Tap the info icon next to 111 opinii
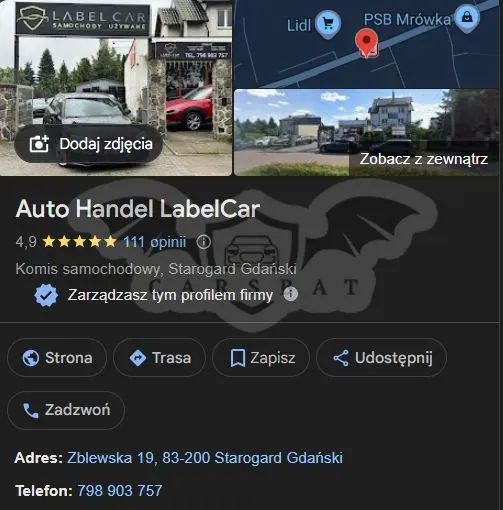Image resolution: width=503 pixels, height=510 pixels. 204,242
